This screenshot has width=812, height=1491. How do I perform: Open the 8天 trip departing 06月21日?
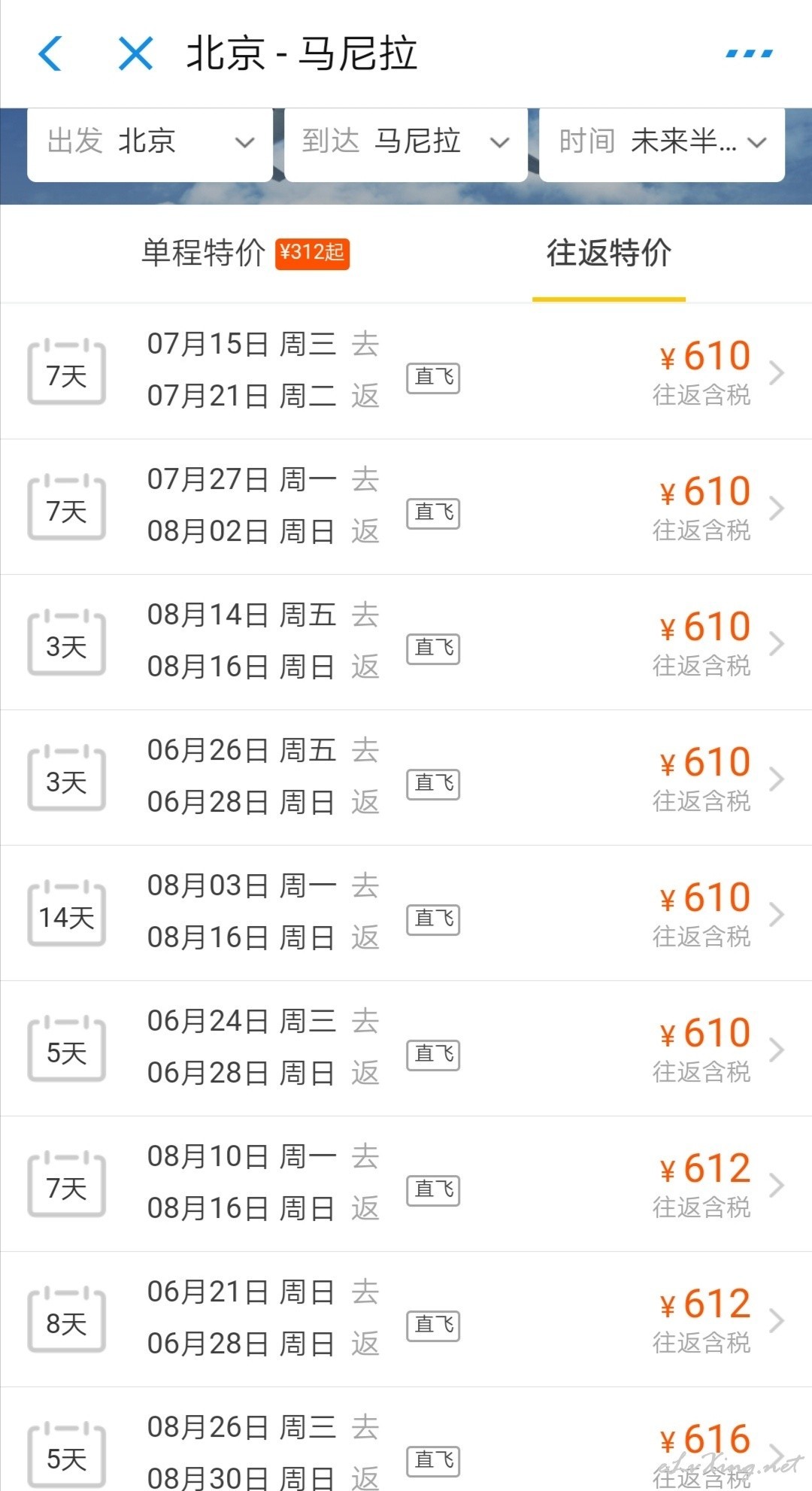click(x=406, y=1319)
